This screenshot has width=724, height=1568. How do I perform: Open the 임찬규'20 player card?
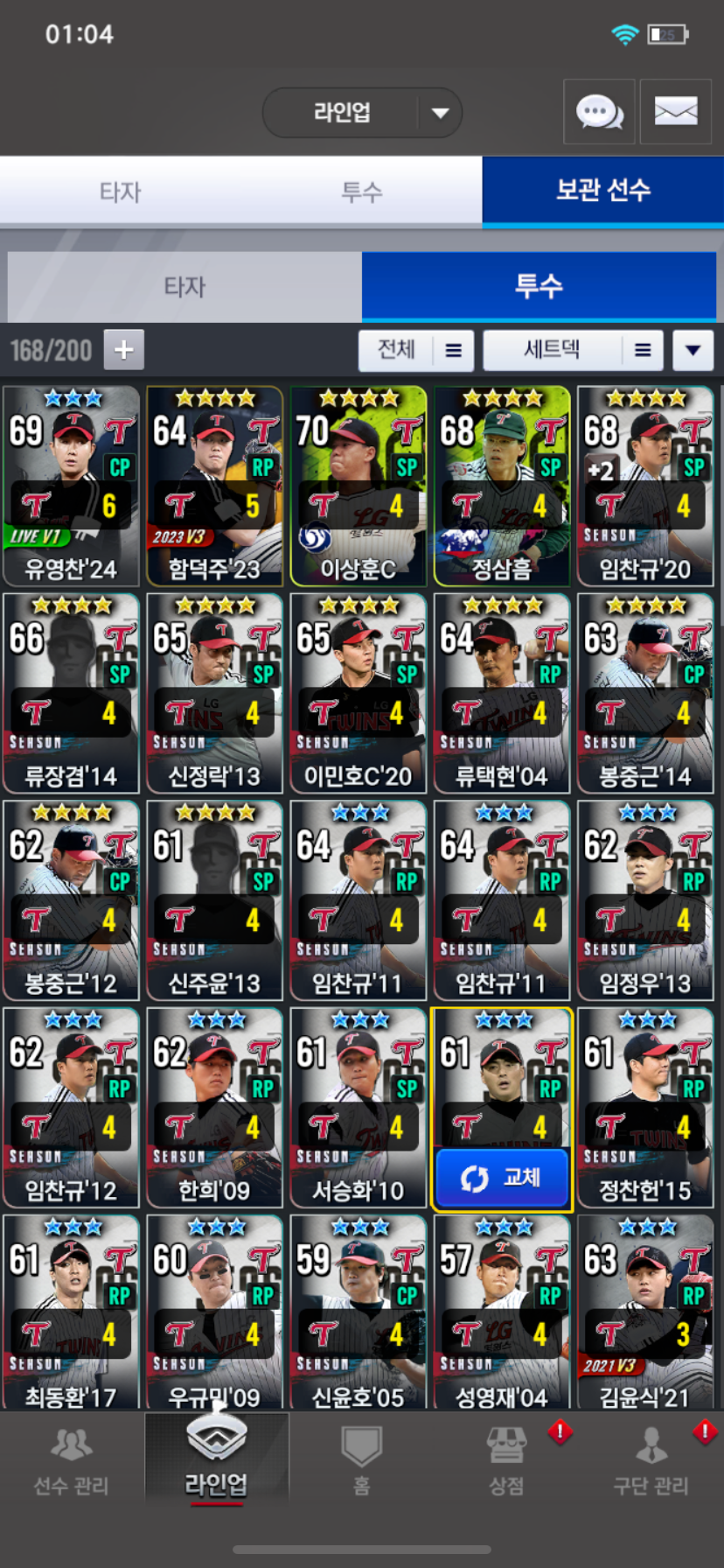645,486
